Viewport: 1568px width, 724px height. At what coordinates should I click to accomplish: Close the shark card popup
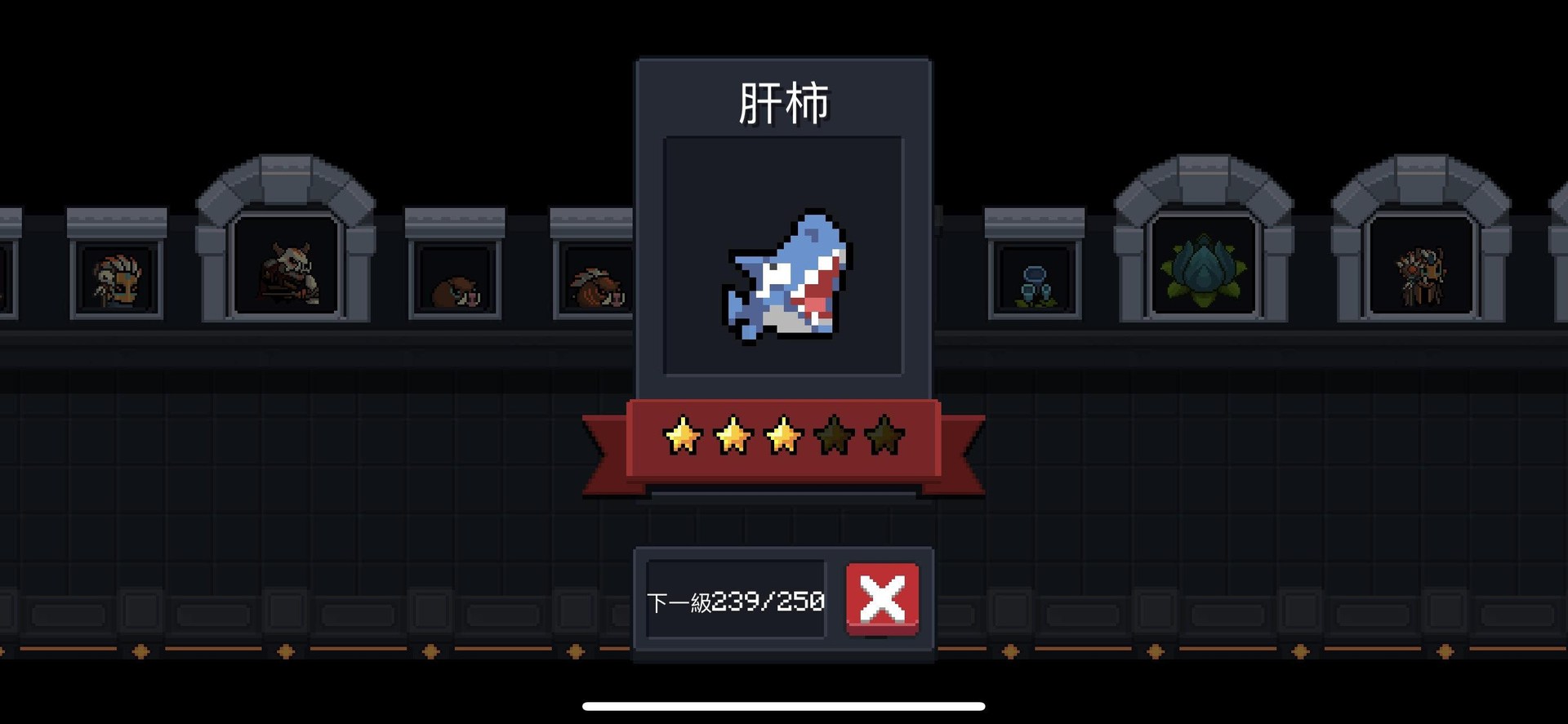[882, 598]
